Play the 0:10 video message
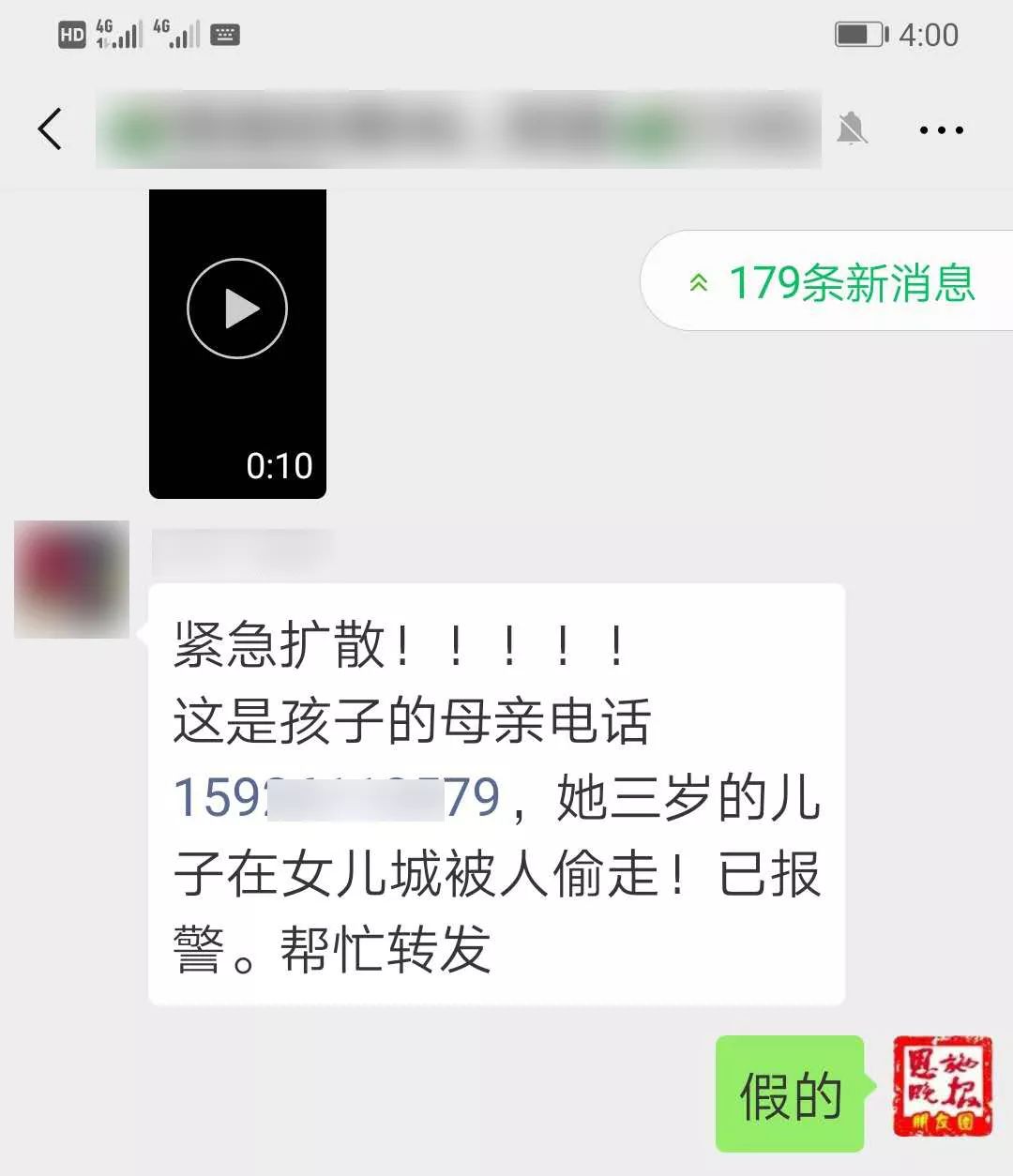This screenshot has width=1013, height=1176. [237, 309]
